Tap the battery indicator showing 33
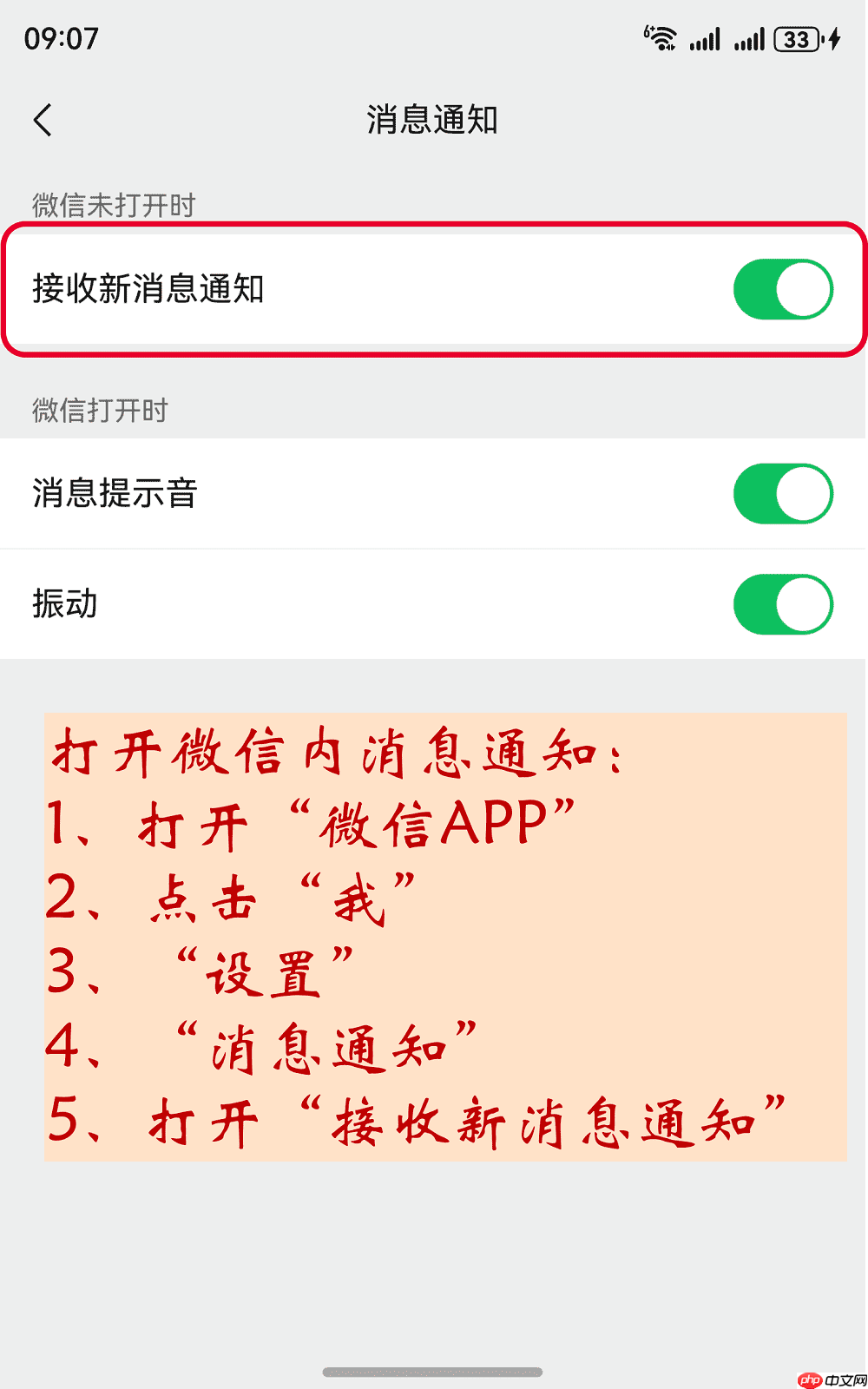868x1389 pixels. [796, 39]
